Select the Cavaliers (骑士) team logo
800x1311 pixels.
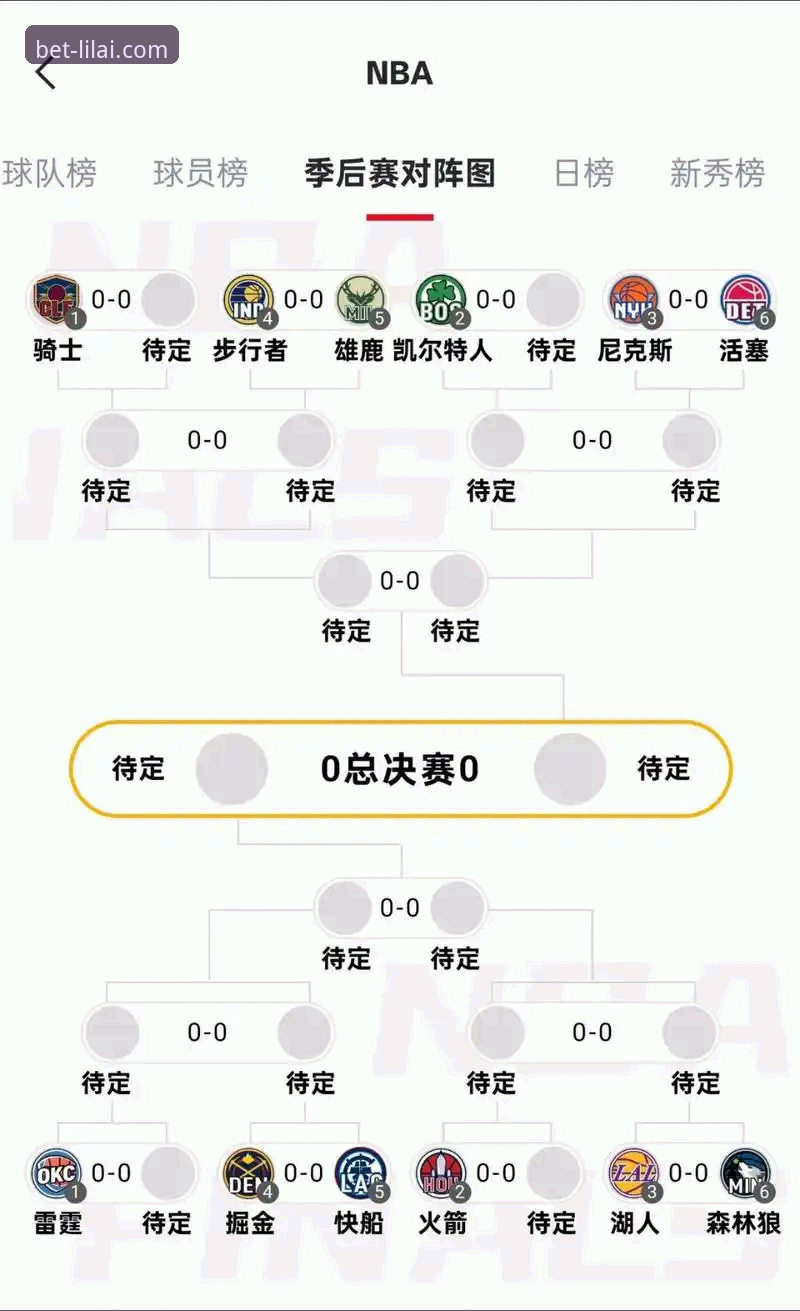57,299
